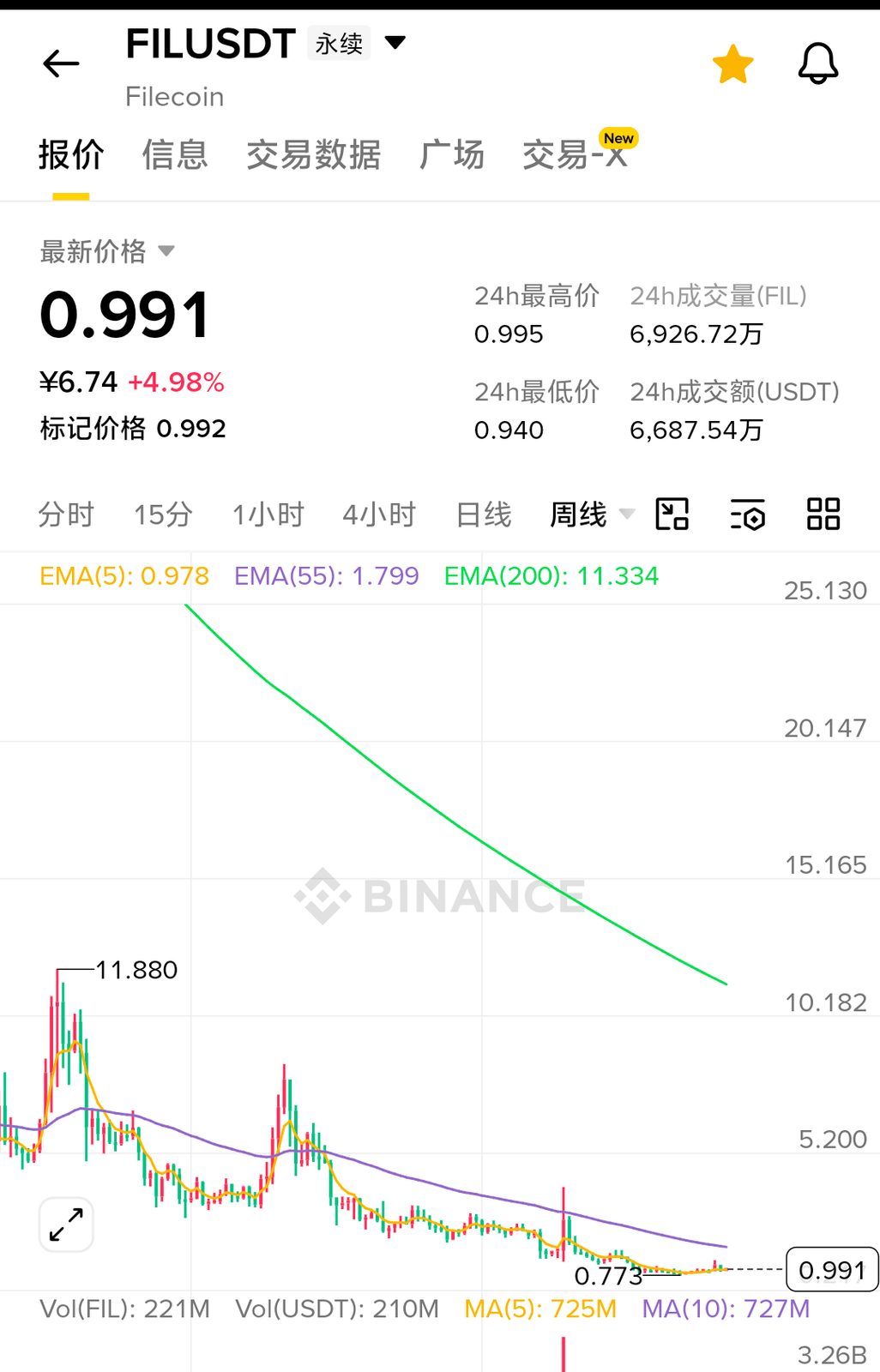Open the chart drawing tools icon
The height and width of the screenshot is (1372, 880).
click(x=672, y=514)
